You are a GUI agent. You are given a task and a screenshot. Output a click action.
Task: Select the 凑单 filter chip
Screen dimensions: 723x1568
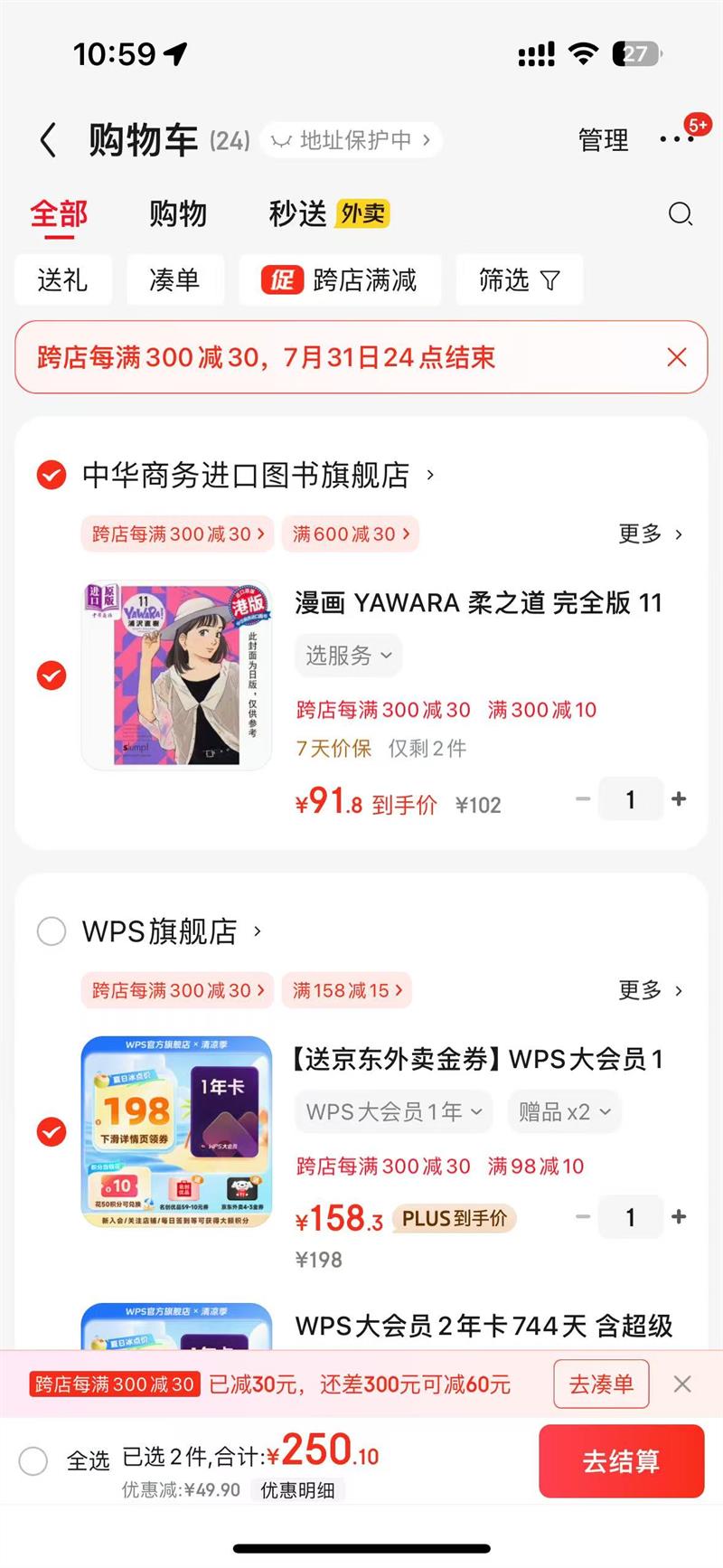(174, 280)
